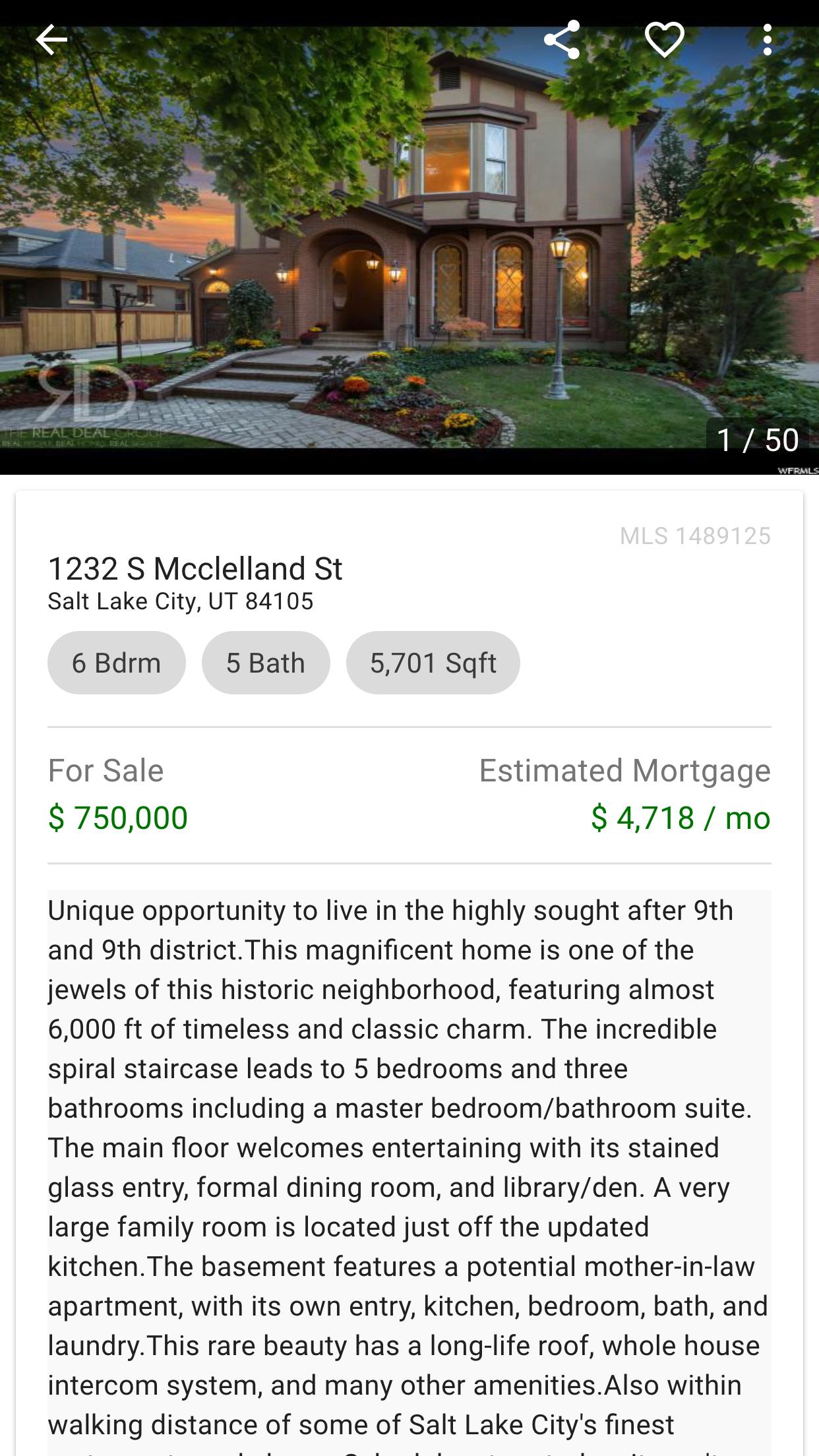Share this property listing
Viewport: 819px width, 1456px height.
[562, 40]
